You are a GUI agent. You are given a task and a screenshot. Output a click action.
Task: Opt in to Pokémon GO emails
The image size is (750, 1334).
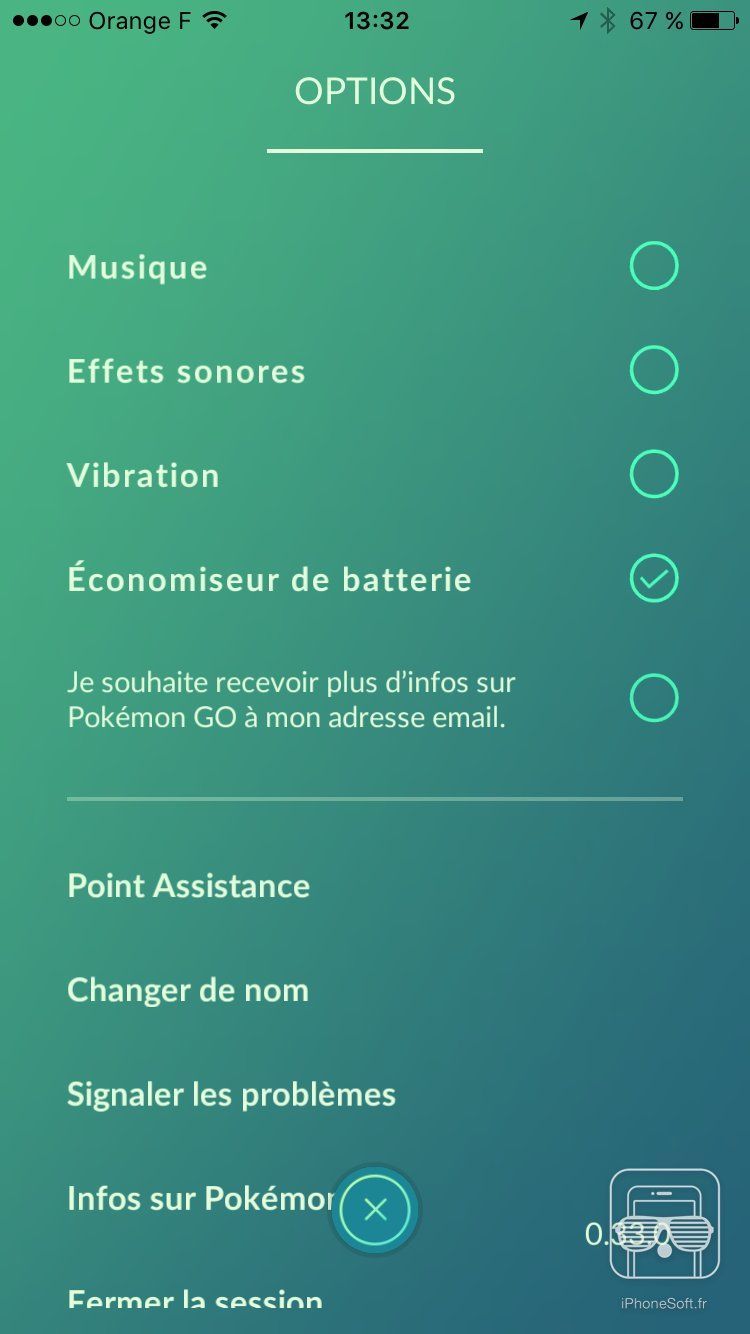[x=654, y=698]
